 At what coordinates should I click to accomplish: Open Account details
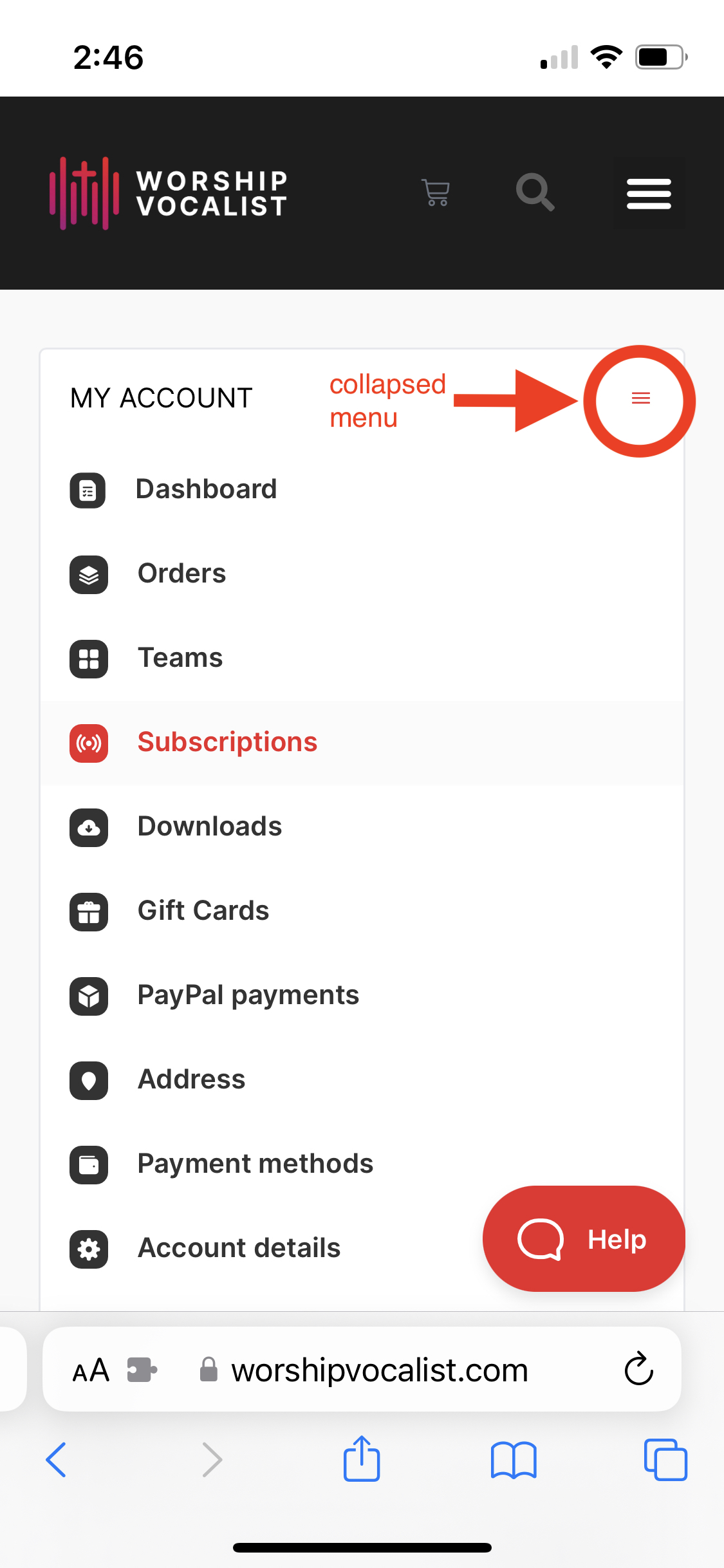coord(239,1248)
